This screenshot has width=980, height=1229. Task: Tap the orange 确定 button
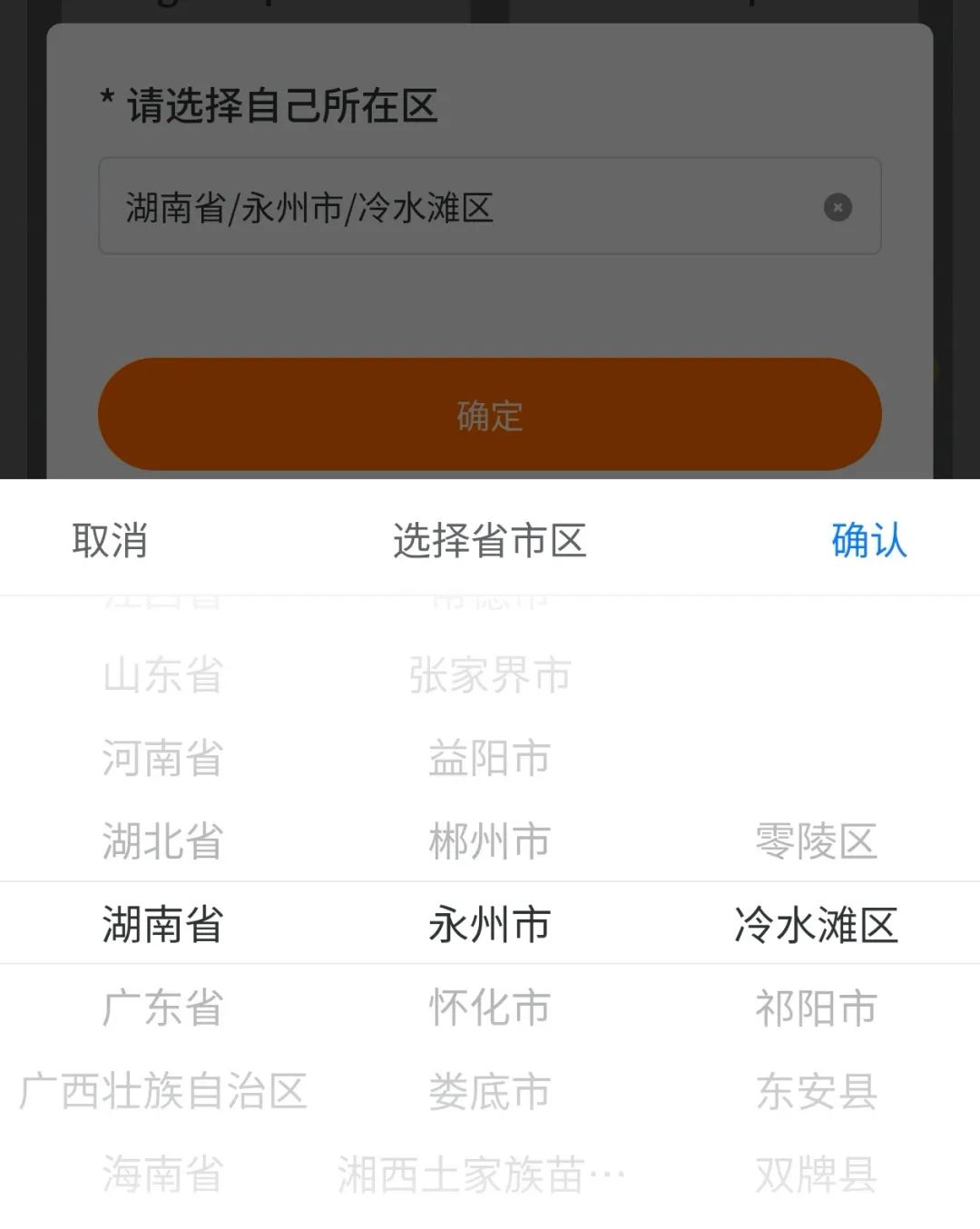pos(490,415)
